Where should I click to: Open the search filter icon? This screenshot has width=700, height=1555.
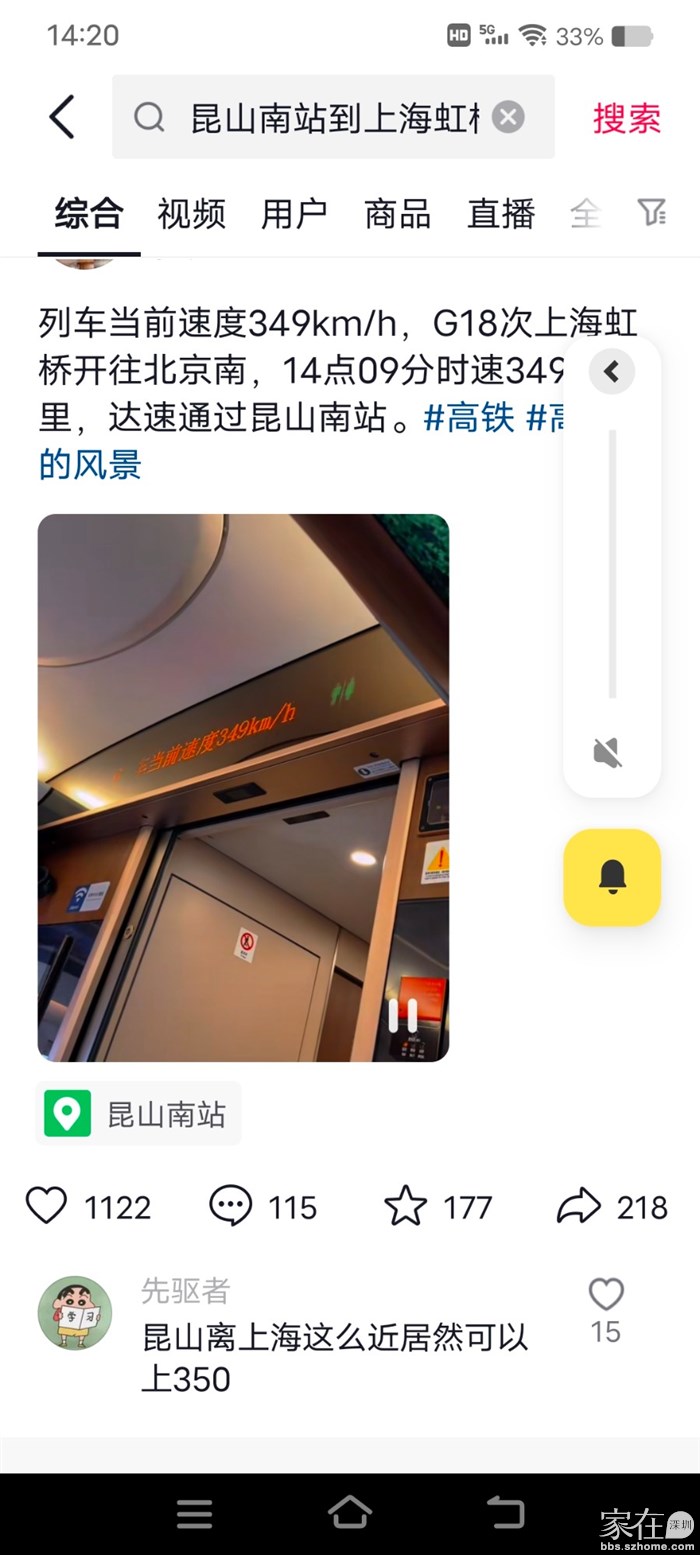coord(651,212)
